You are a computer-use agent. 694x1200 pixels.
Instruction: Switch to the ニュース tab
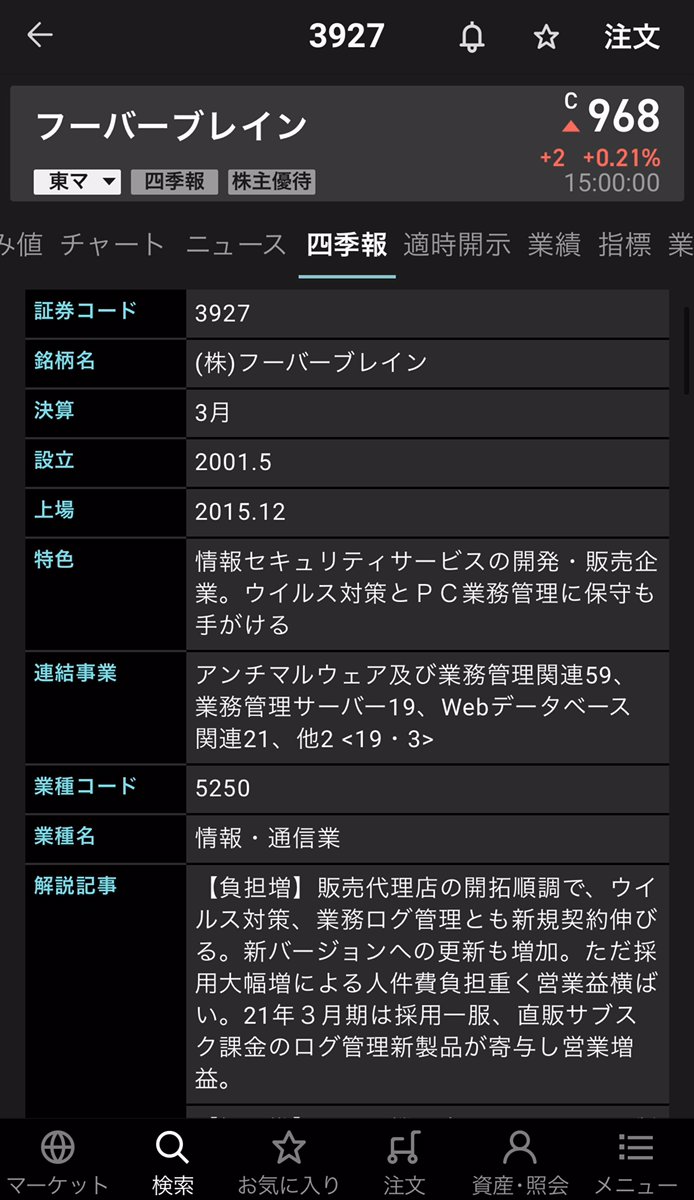pos(236,245)
